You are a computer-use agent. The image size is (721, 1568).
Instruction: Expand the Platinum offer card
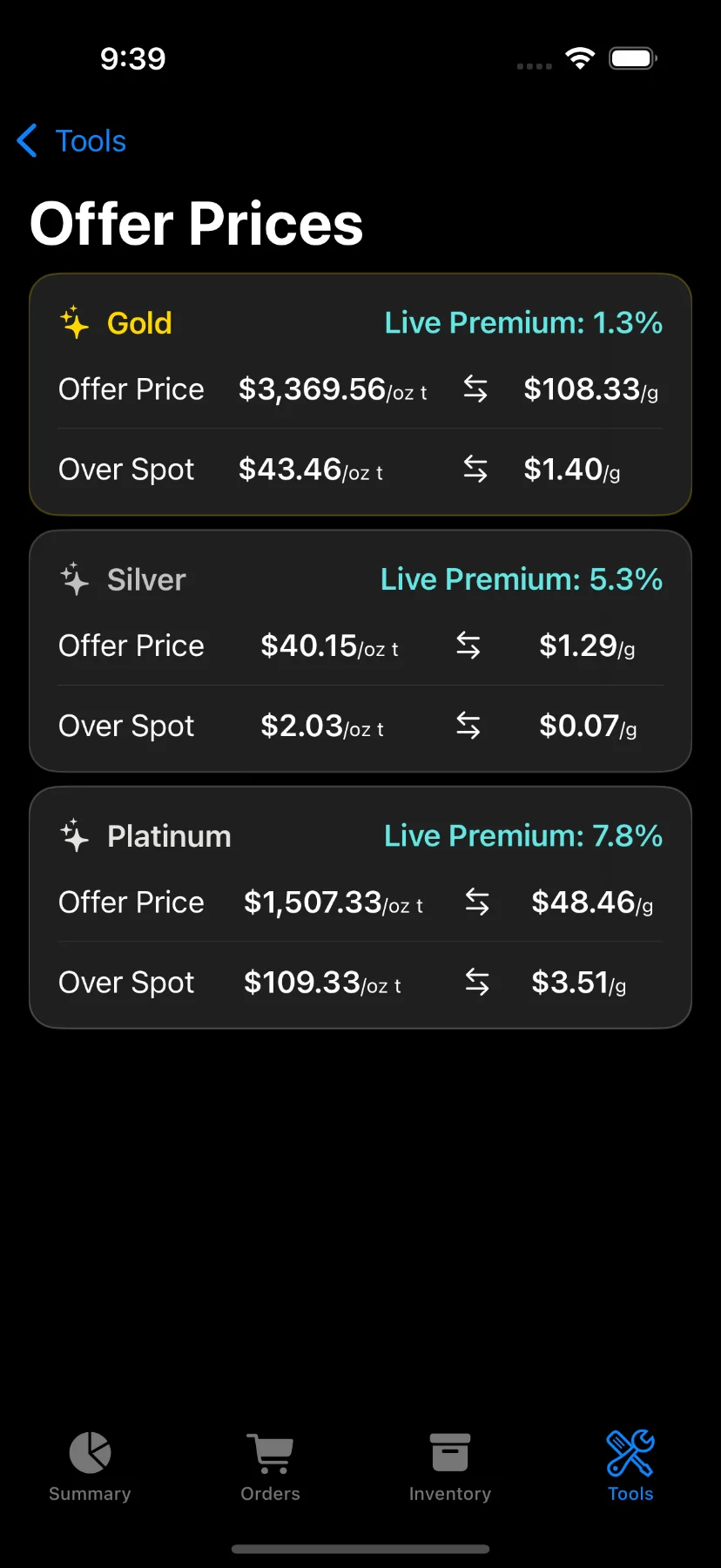click(x=360, y=907)
